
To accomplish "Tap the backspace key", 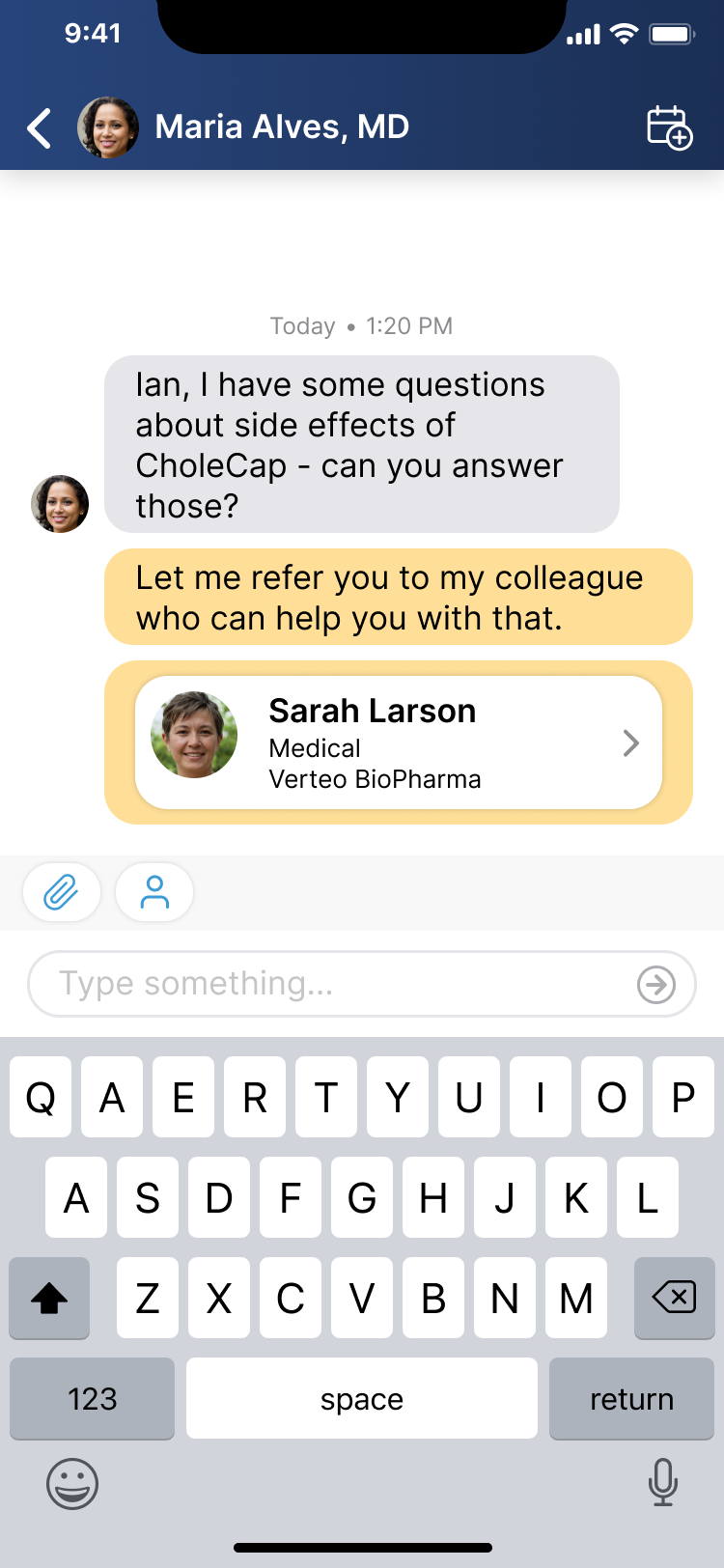I will 674,1298.
